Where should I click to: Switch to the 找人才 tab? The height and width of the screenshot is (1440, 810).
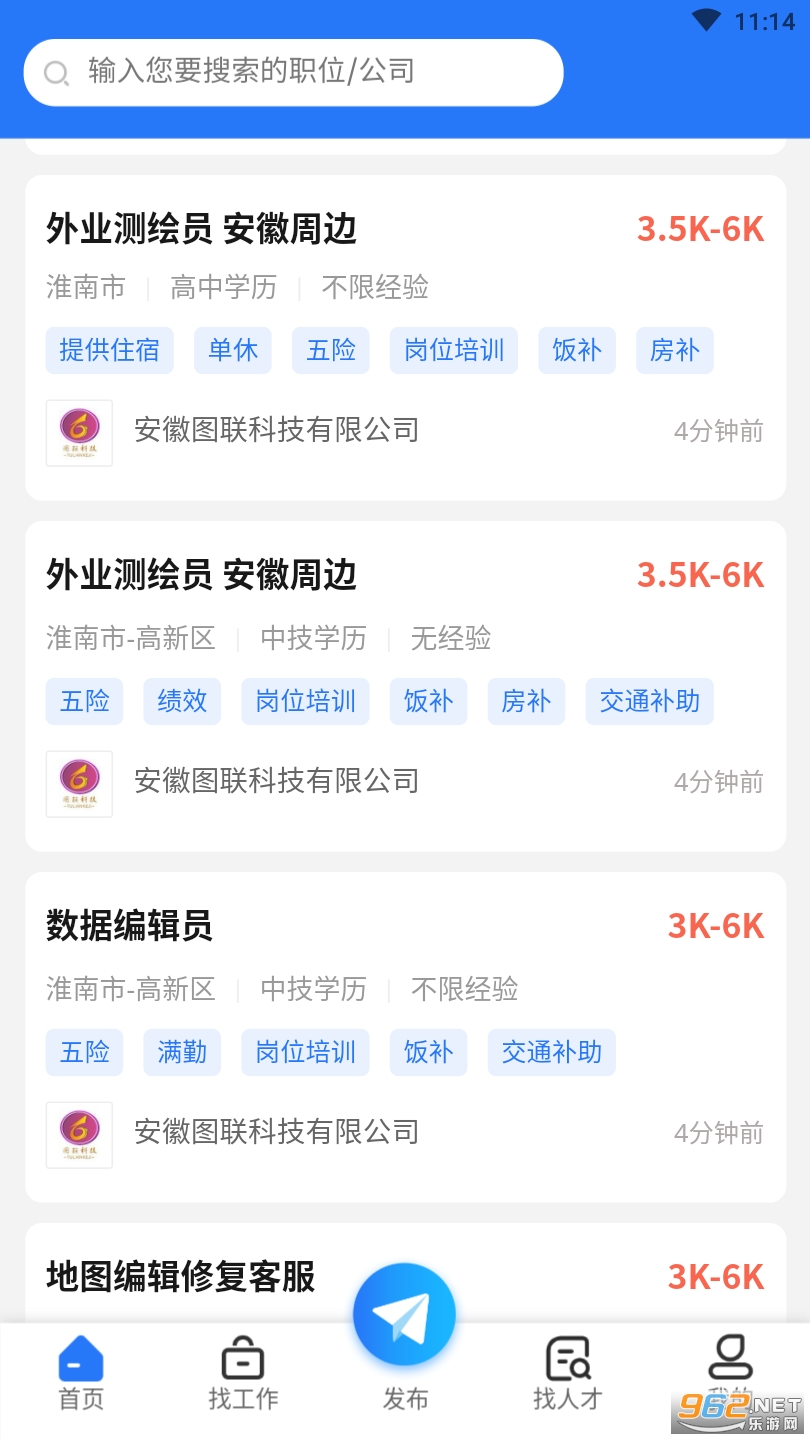tap(567, 1372)
